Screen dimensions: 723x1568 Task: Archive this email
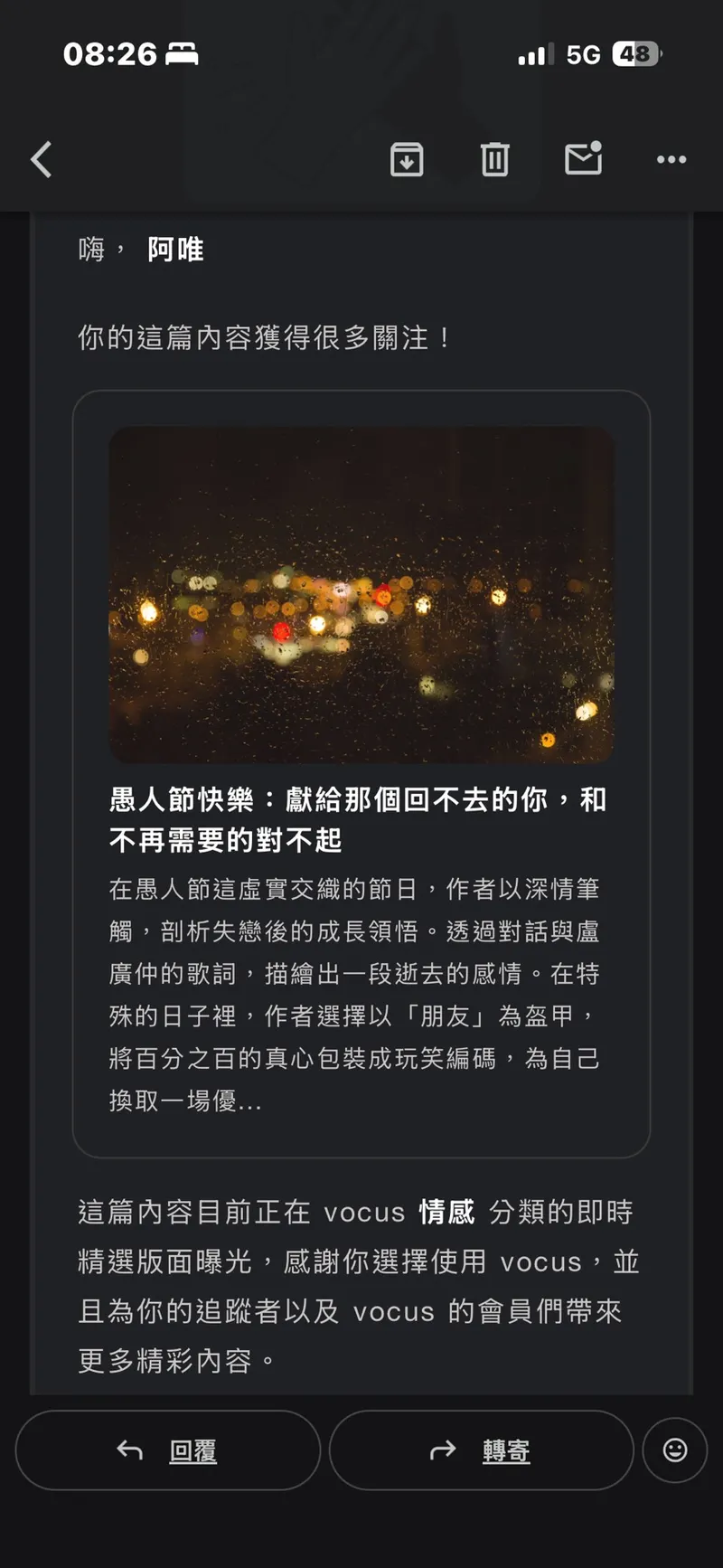tap(407, 160)
